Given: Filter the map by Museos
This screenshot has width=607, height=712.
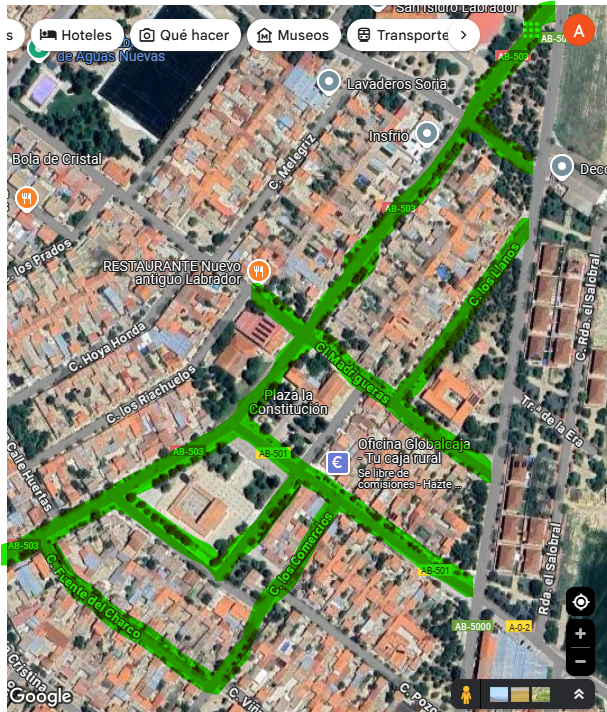Looking at the screenshot, I should pyautogui.click(x=292, y=35).
